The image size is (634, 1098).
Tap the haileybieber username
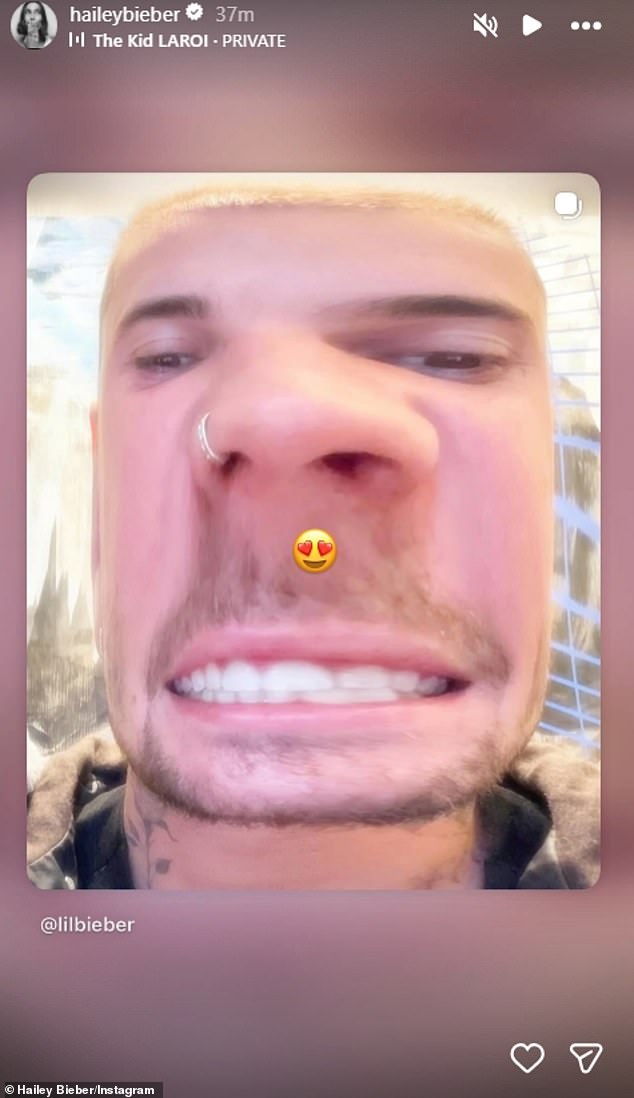[x=124, y=14]
